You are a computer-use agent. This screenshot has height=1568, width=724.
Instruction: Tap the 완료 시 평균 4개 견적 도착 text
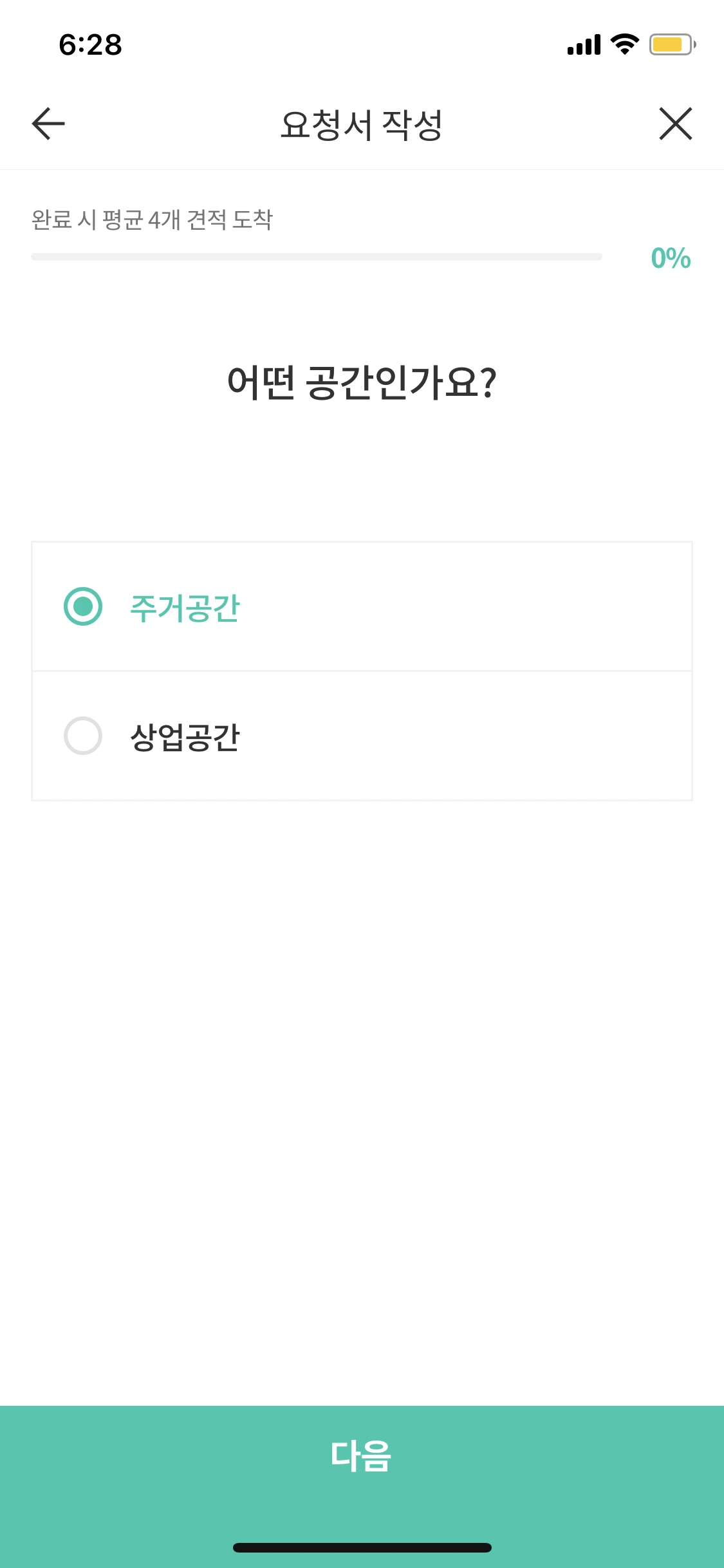click(x=153, y=219)
